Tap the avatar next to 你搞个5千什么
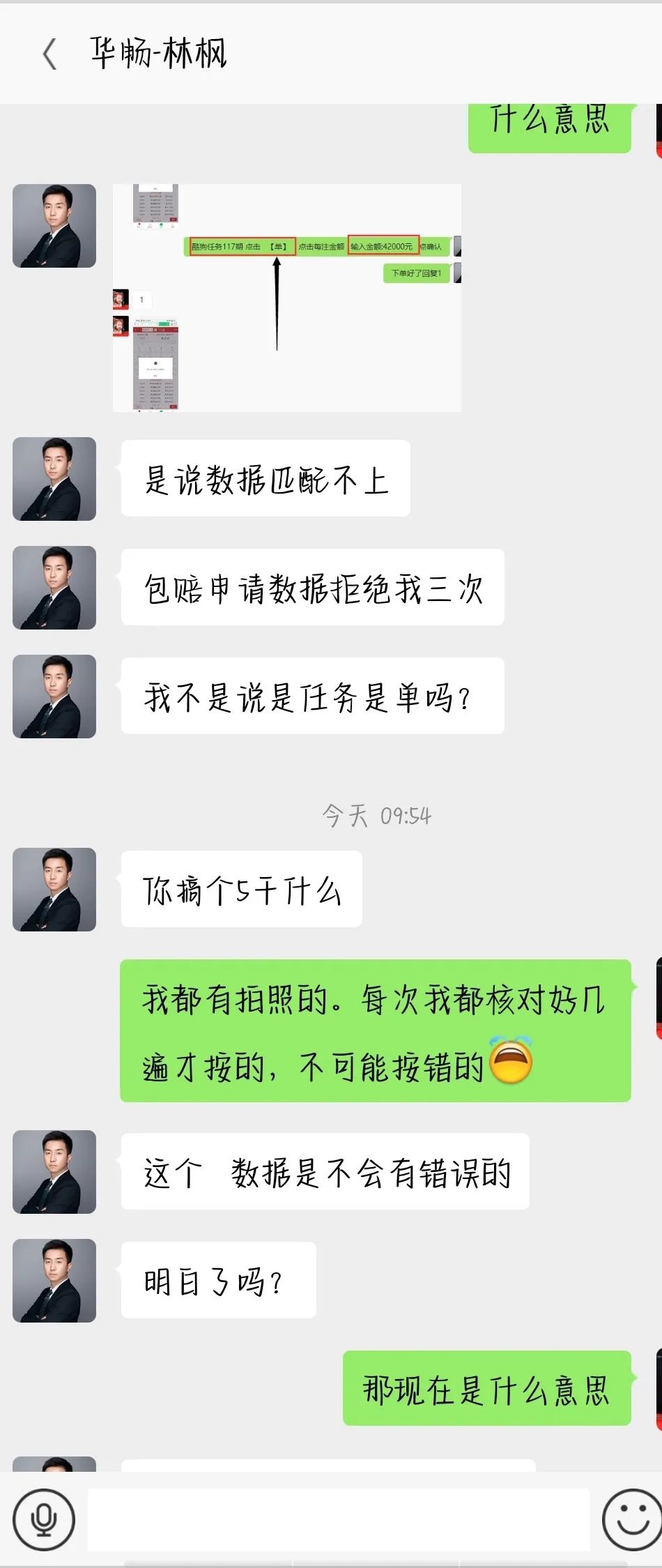This screenshot has width=662, height=1568. tap(54, 891)
